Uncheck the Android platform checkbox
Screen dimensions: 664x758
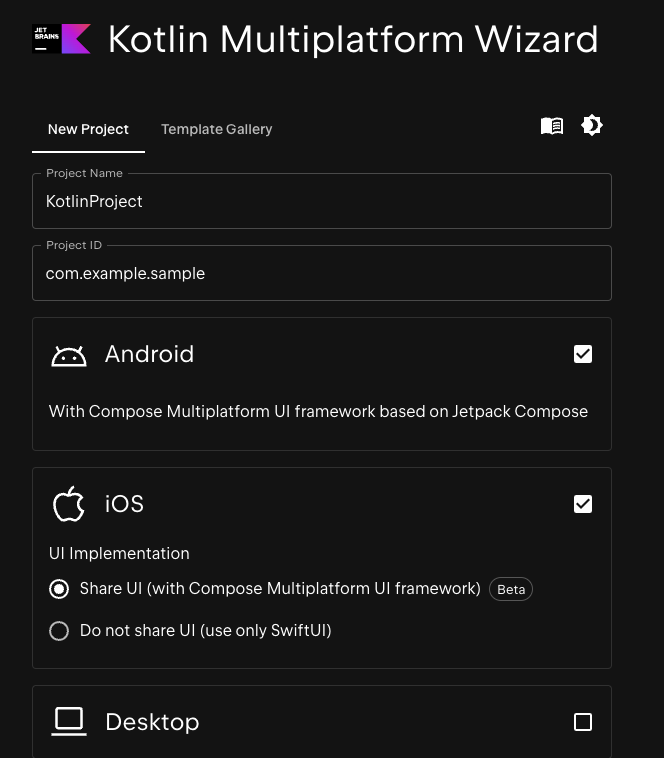point(583,354)
